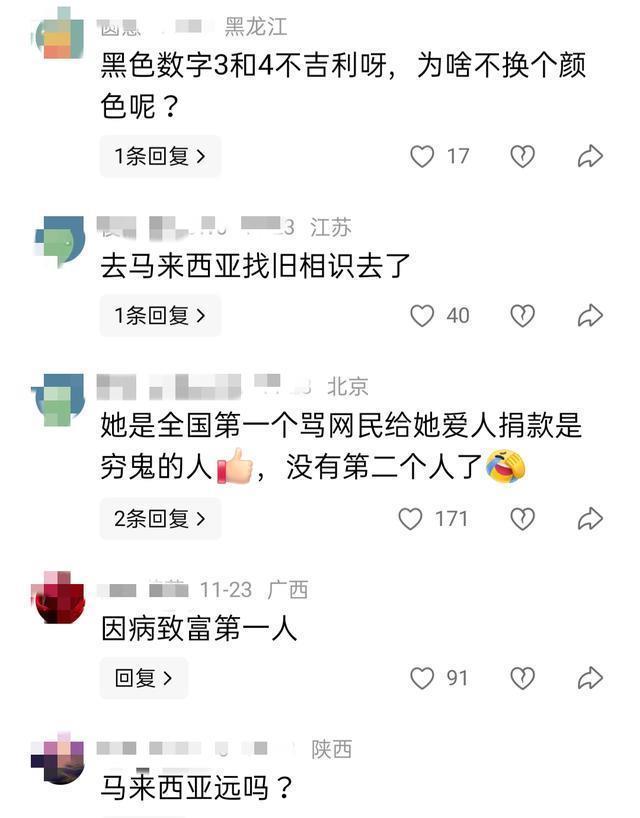This screenshot has height=818, width=640.
Task: Like the comment about 黑色数字3和4
Action: (x=422, y=156)
